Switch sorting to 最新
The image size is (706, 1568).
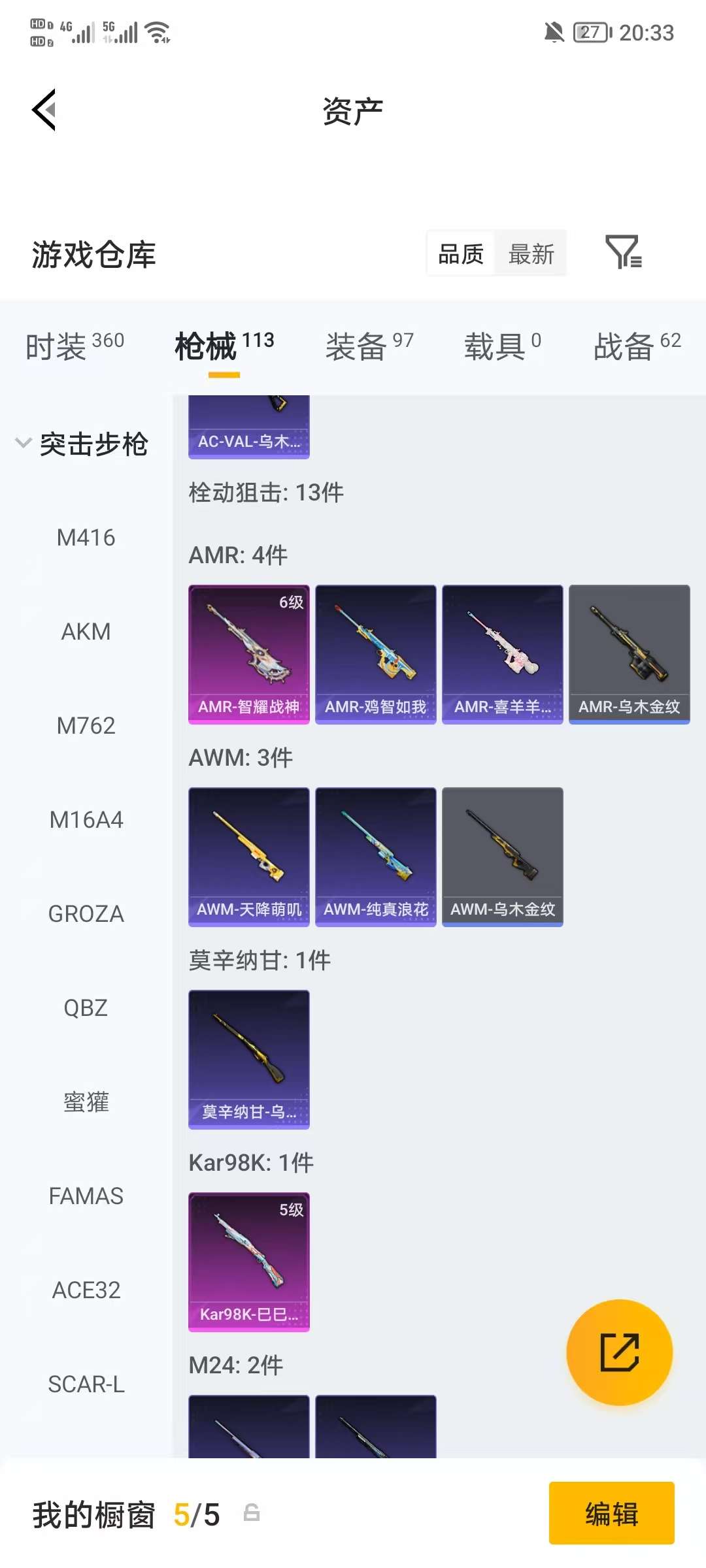531,253
